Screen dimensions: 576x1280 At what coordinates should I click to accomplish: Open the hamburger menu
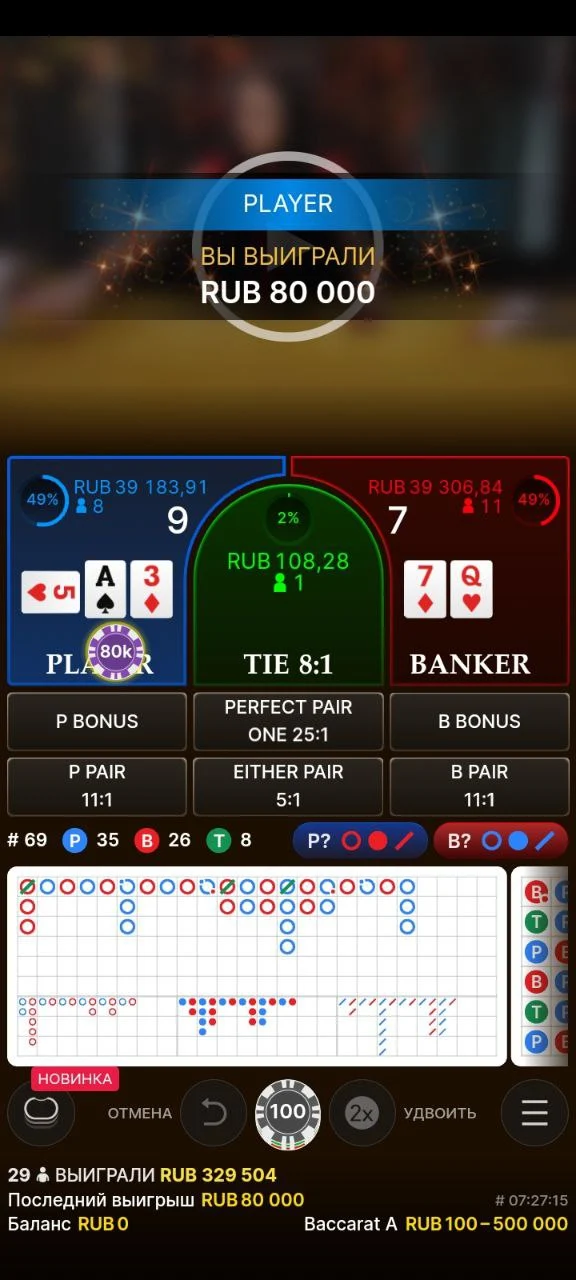coord(535,1113)
